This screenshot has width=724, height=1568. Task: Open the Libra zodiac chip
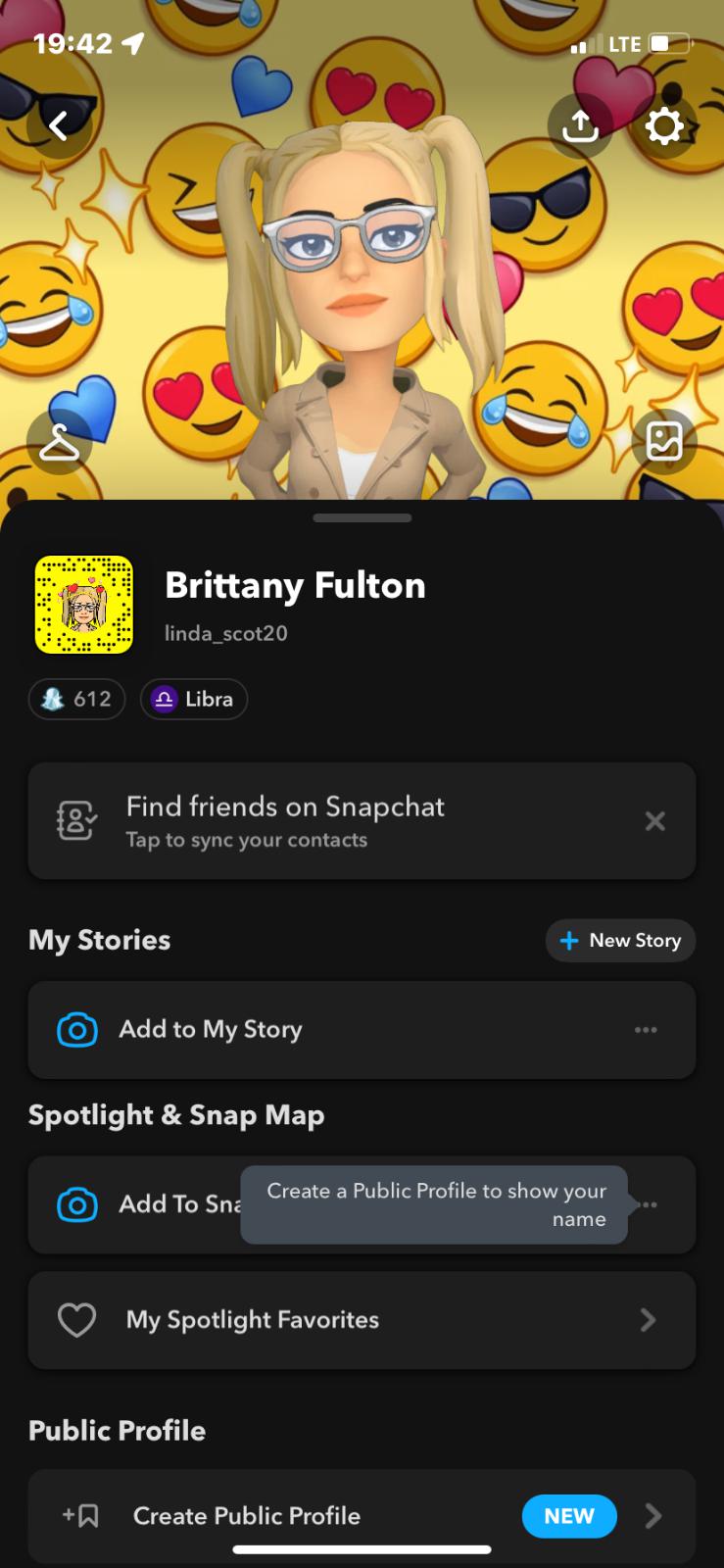click(x=194, y=699)
